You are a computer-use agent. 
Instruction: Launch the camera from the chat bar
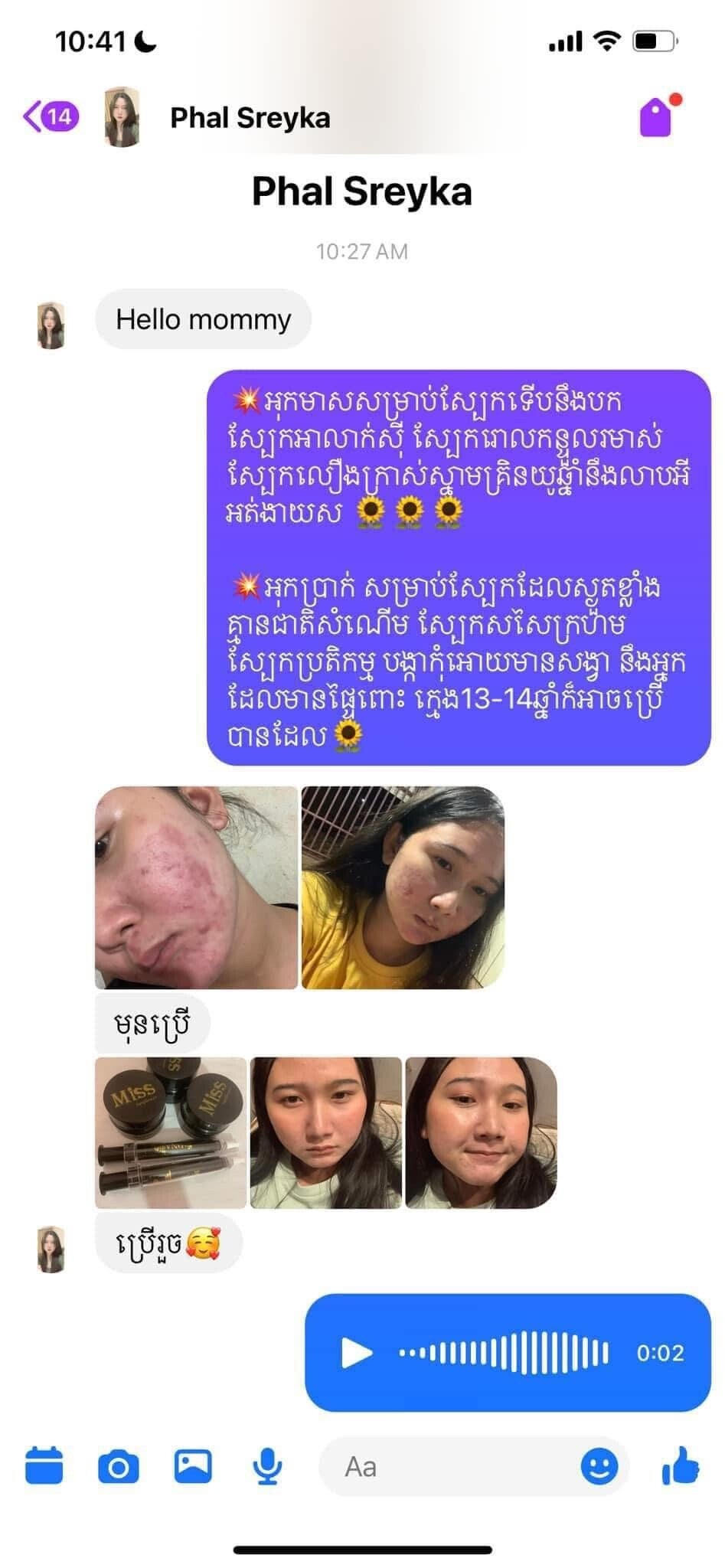119,1467
